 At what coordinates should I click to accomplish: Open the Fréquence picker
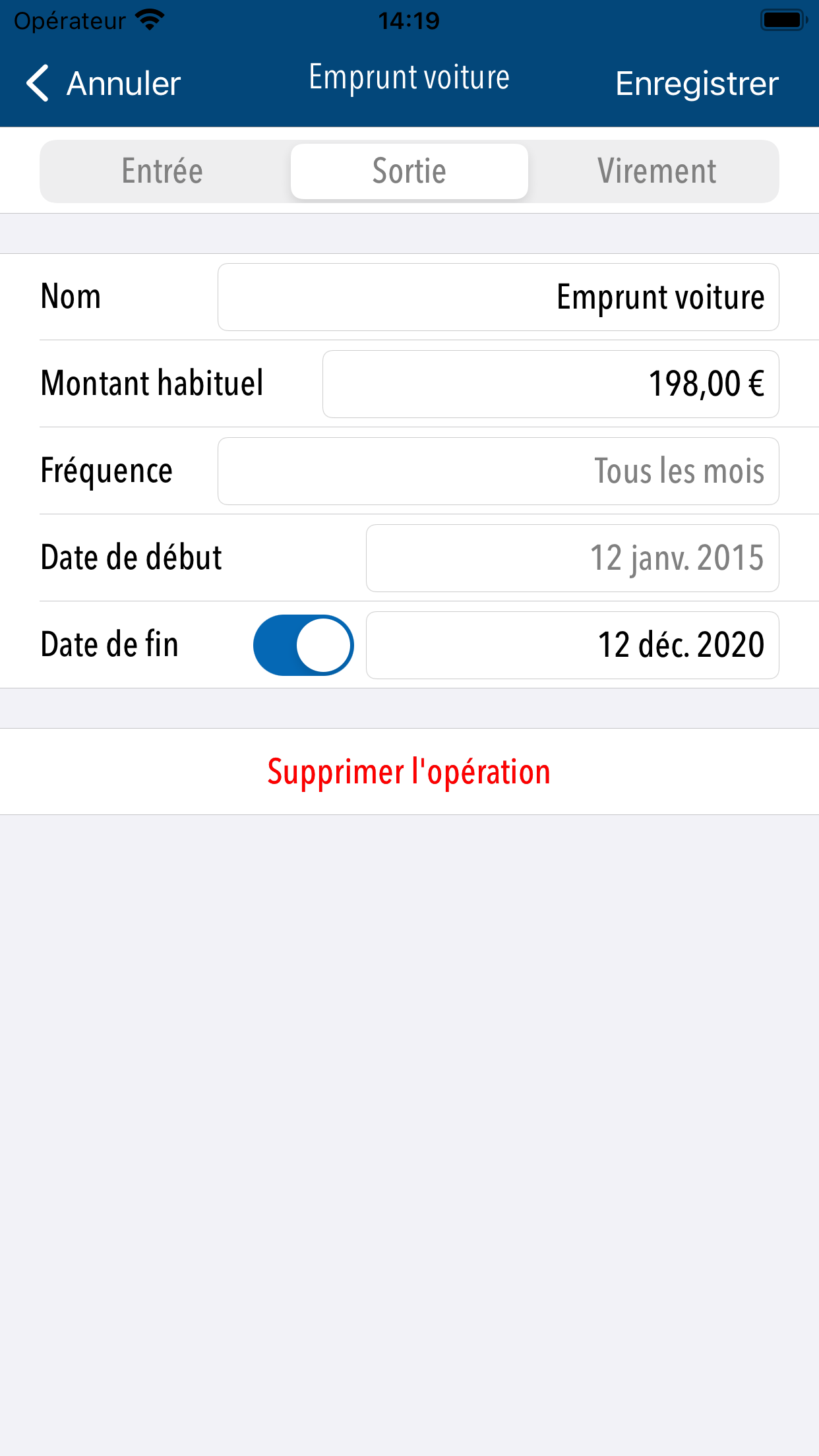pos(499,471)
